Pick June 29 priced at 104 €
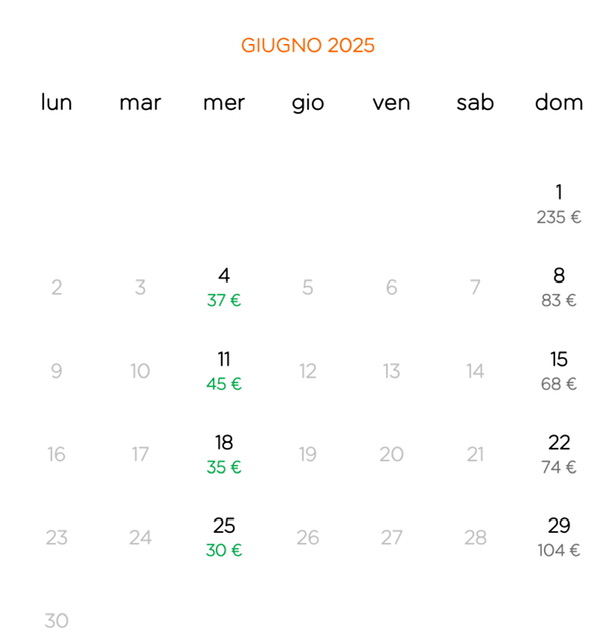 point(558,536)
